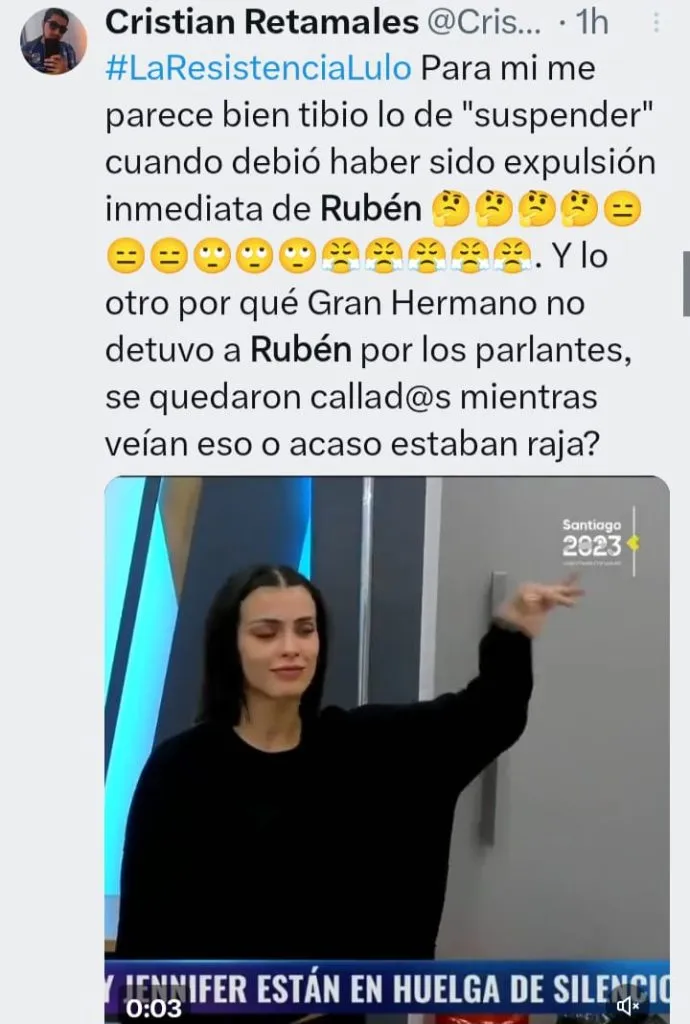Play the attached video
Screen dimensions: 690x1024
pyautogui.click(x=386, y=740)
